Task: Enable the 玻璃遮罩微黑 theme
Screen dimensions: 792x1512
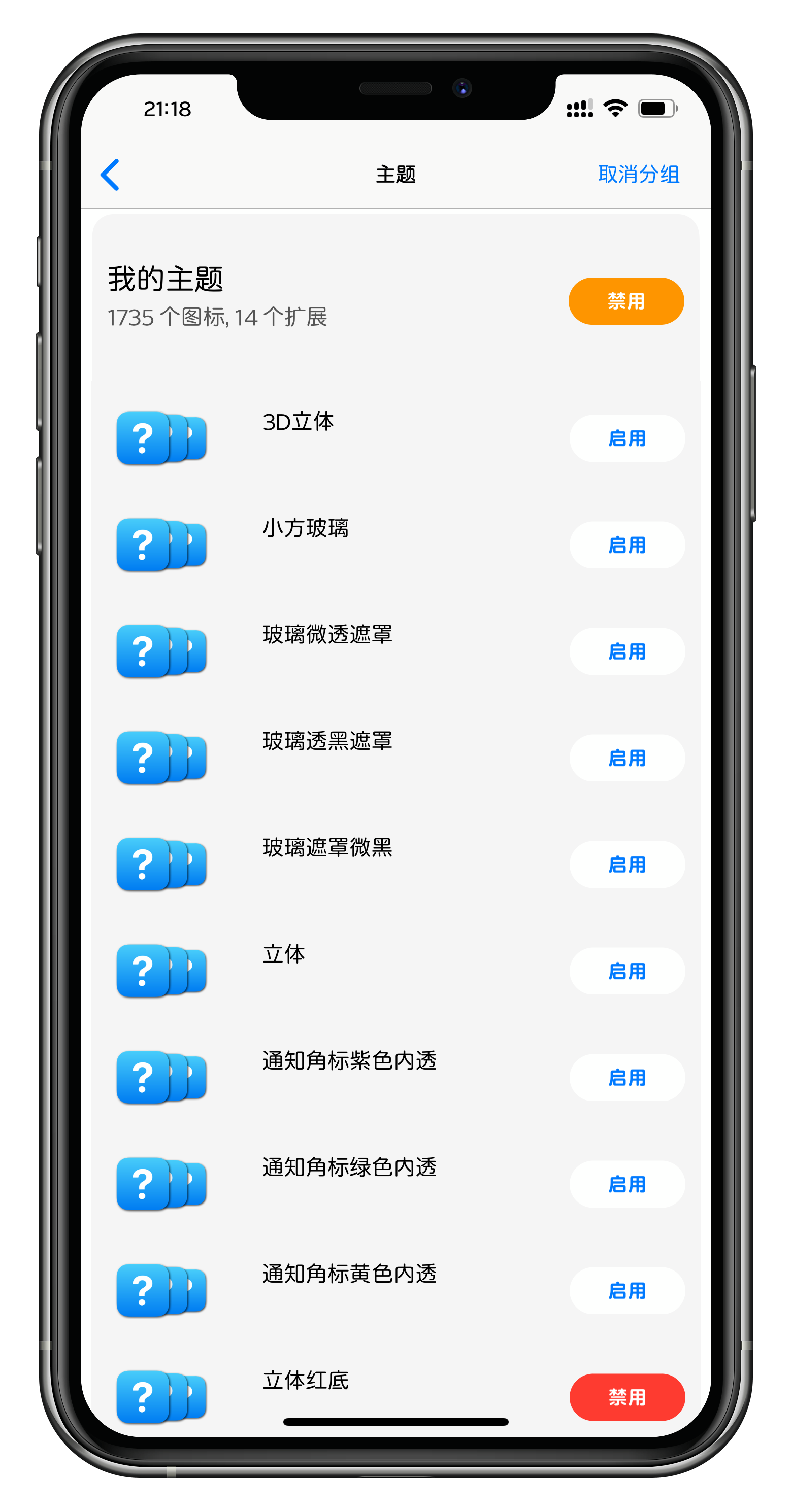Action: tap(626, 865)
